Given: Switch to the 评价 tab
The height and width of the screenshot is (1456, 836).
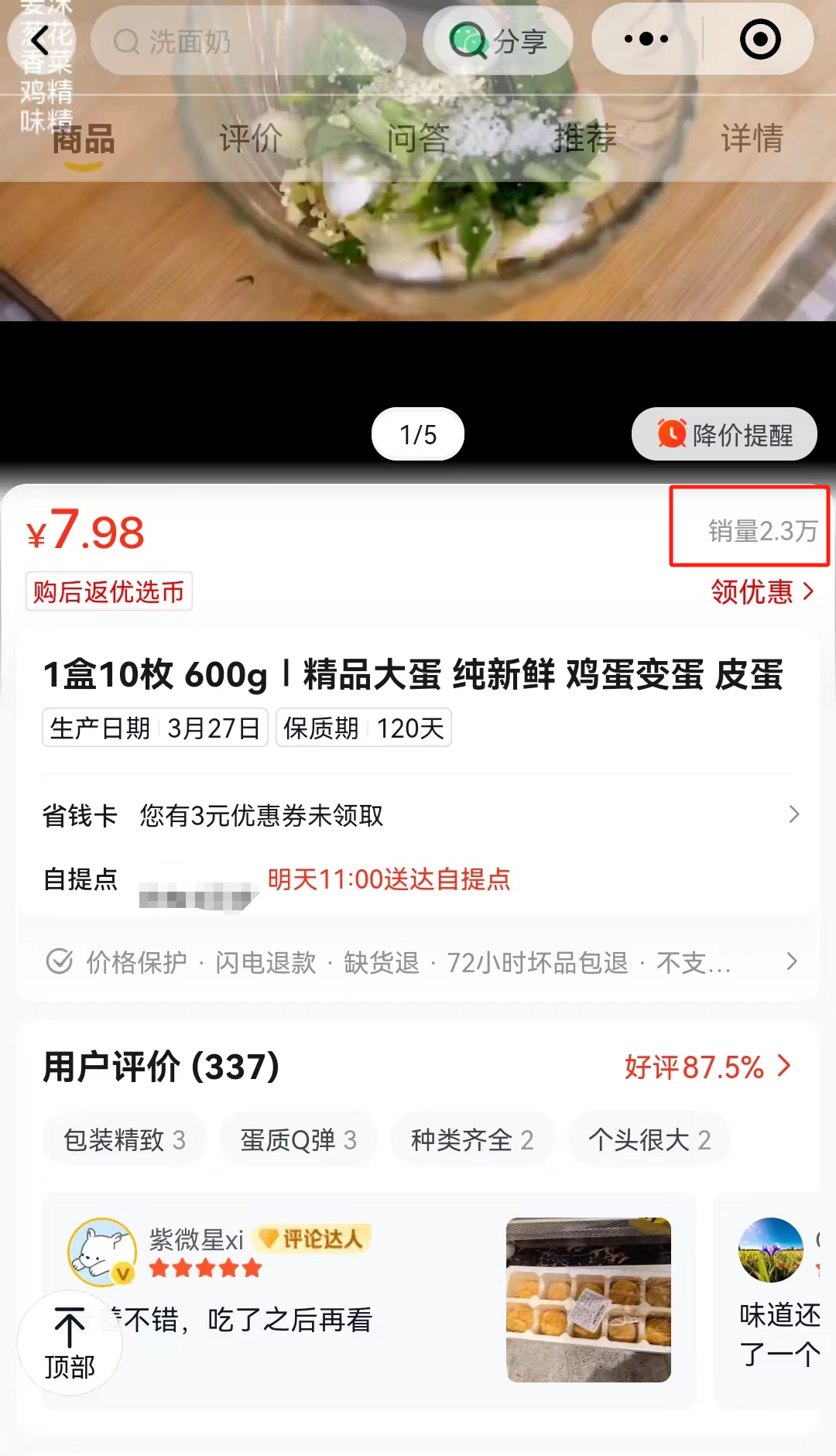Looking at the screenshot, I should (250, 139).
